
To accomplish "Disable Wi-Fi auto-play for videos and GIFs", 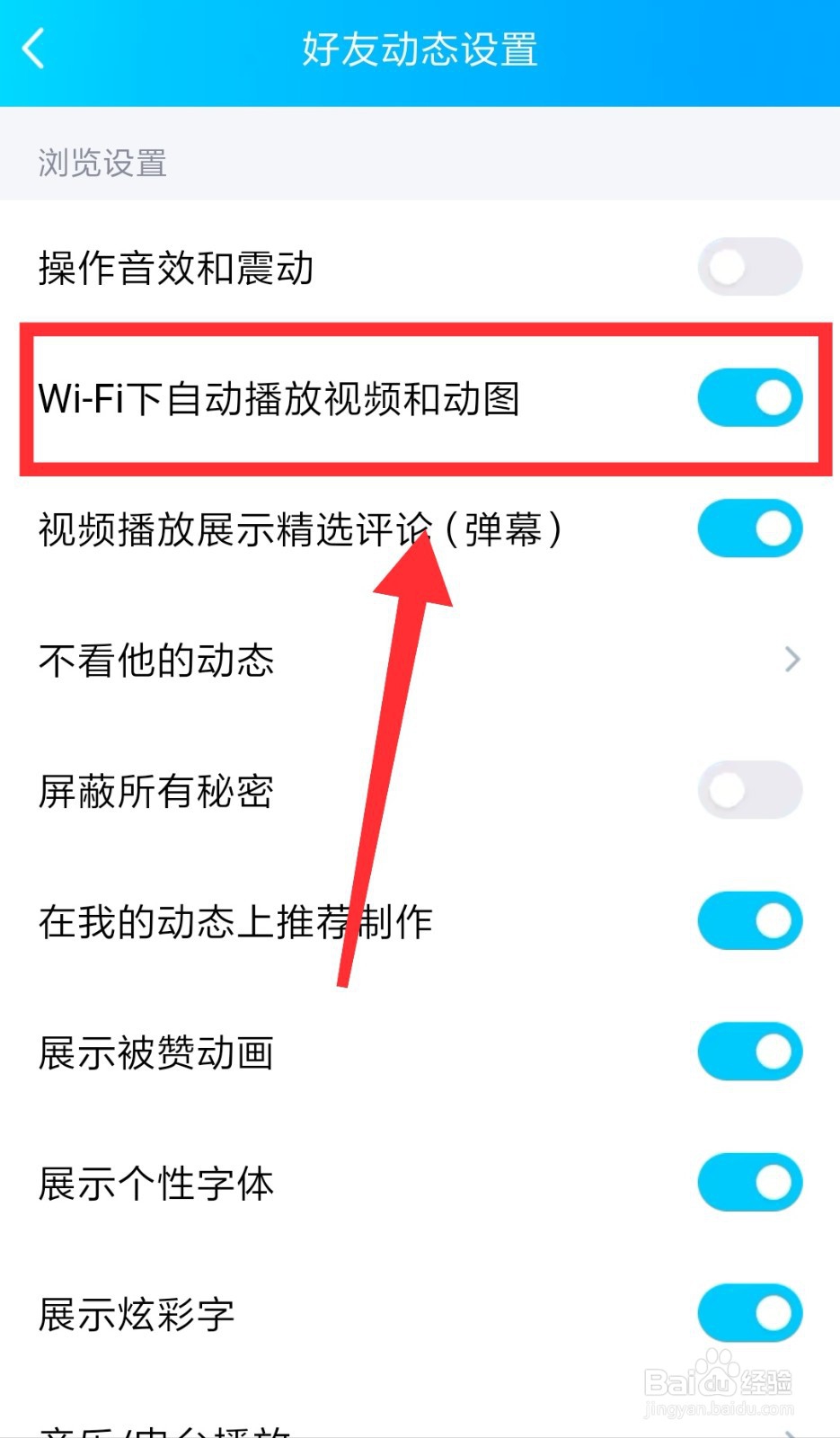I will tap(750, 398).
